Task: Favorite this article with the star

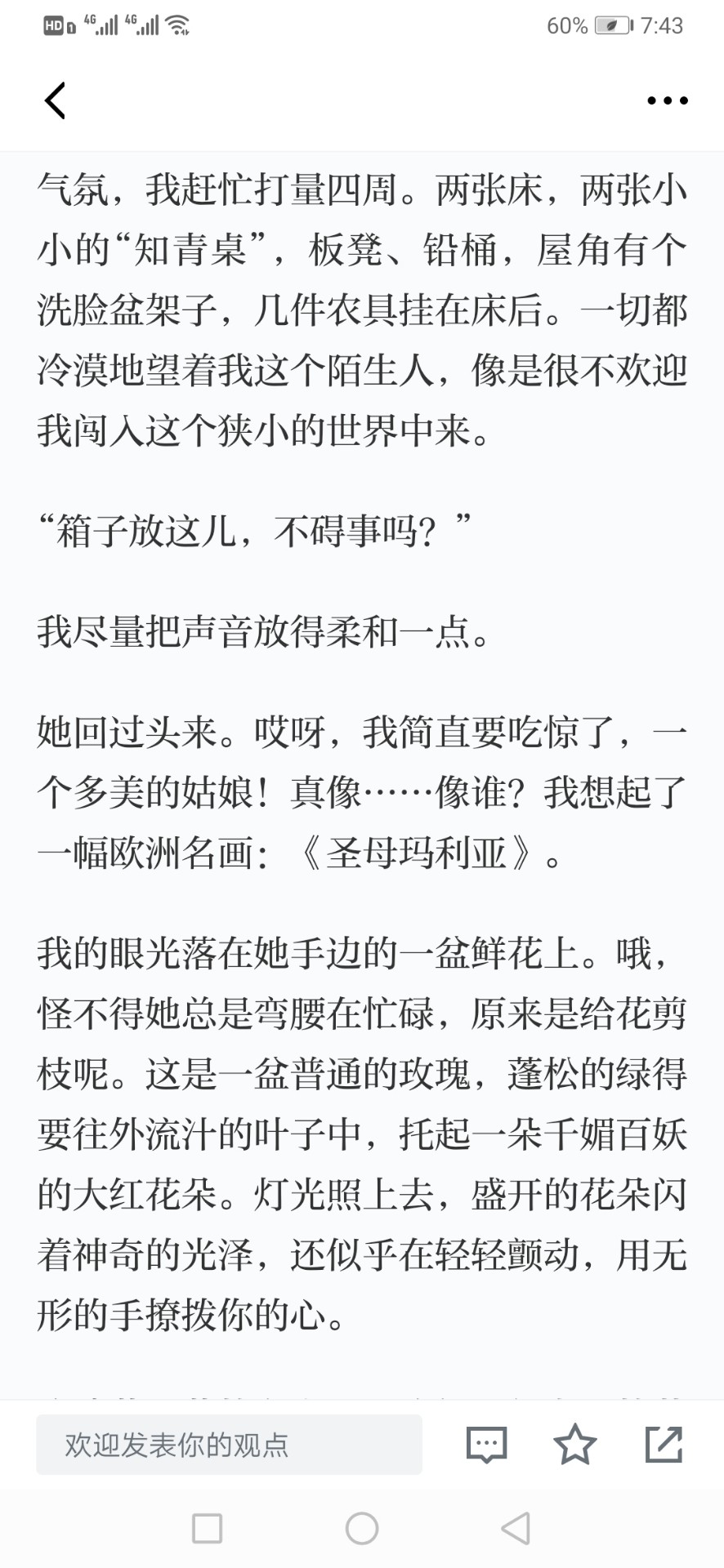Action: 575,1444
